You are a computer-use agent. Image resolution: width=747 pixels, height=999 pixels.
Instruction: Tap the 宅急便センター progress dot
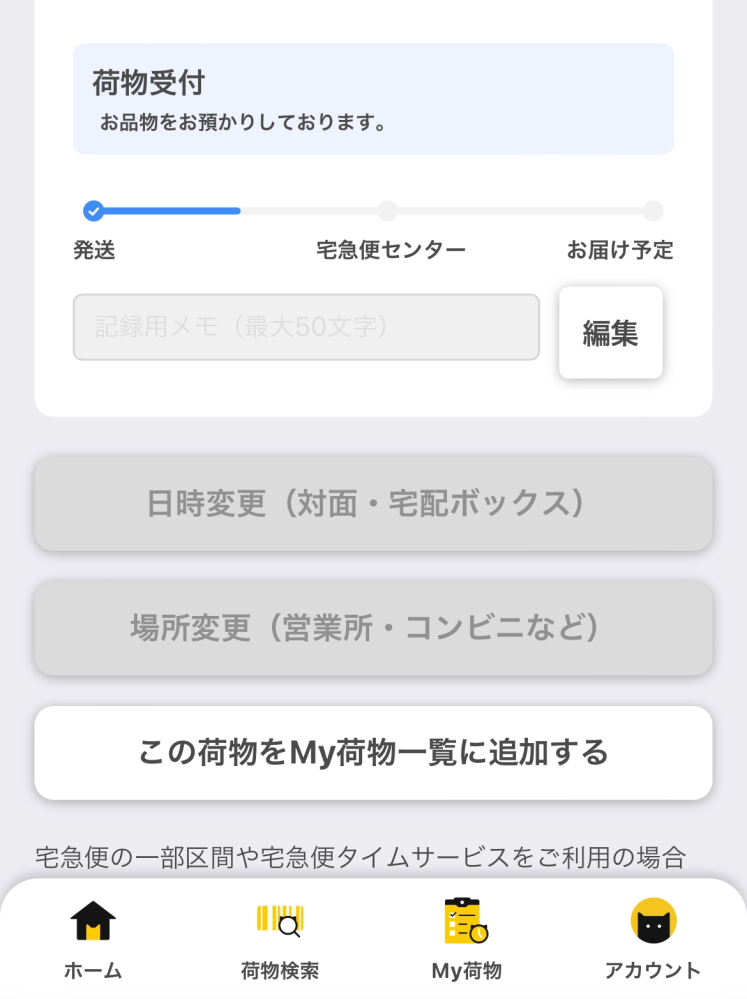point(389,211)
